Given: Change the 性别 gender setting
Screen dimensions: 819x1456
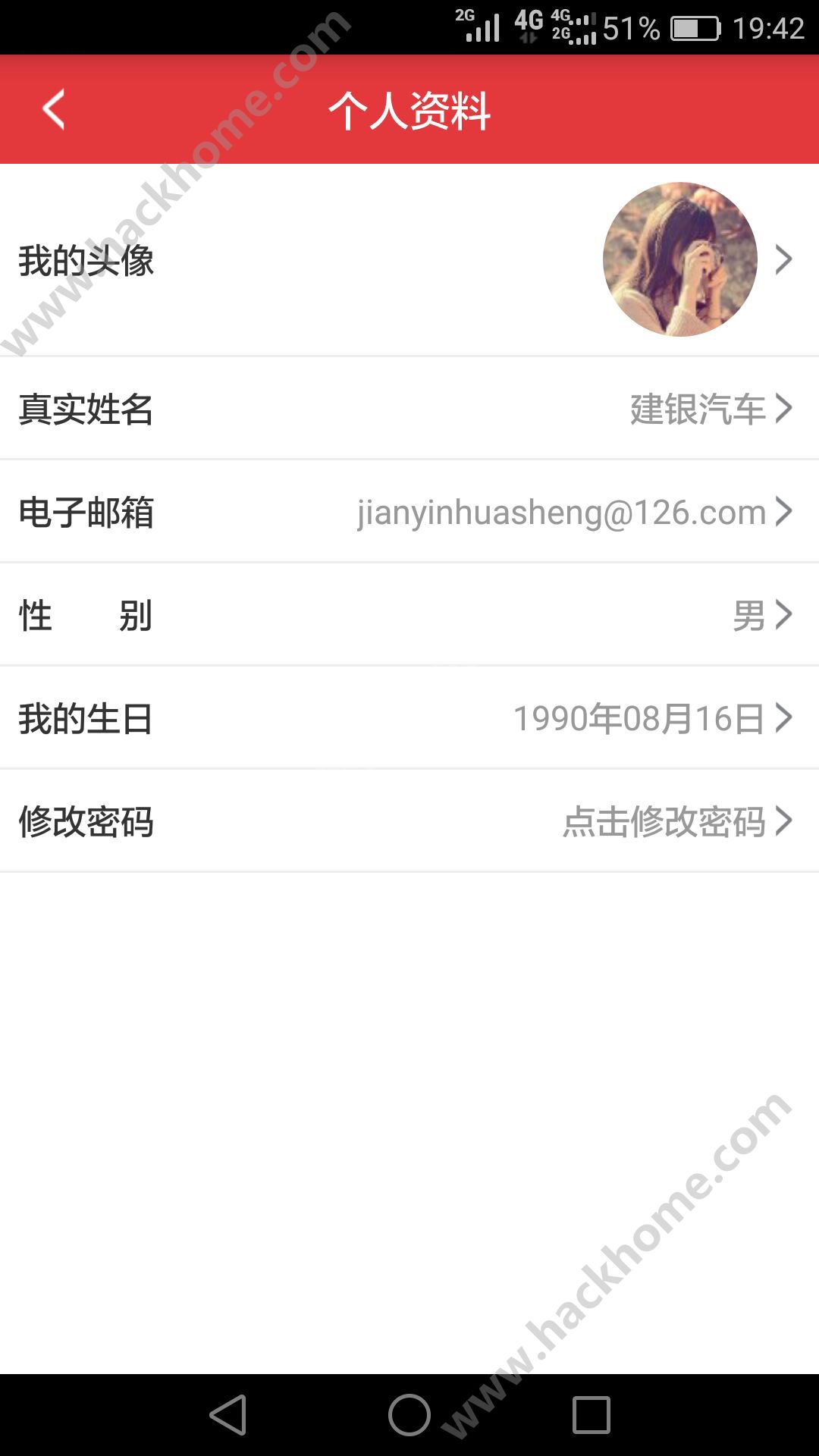Looking at the screenshot, I should click(x=409, y=615).
